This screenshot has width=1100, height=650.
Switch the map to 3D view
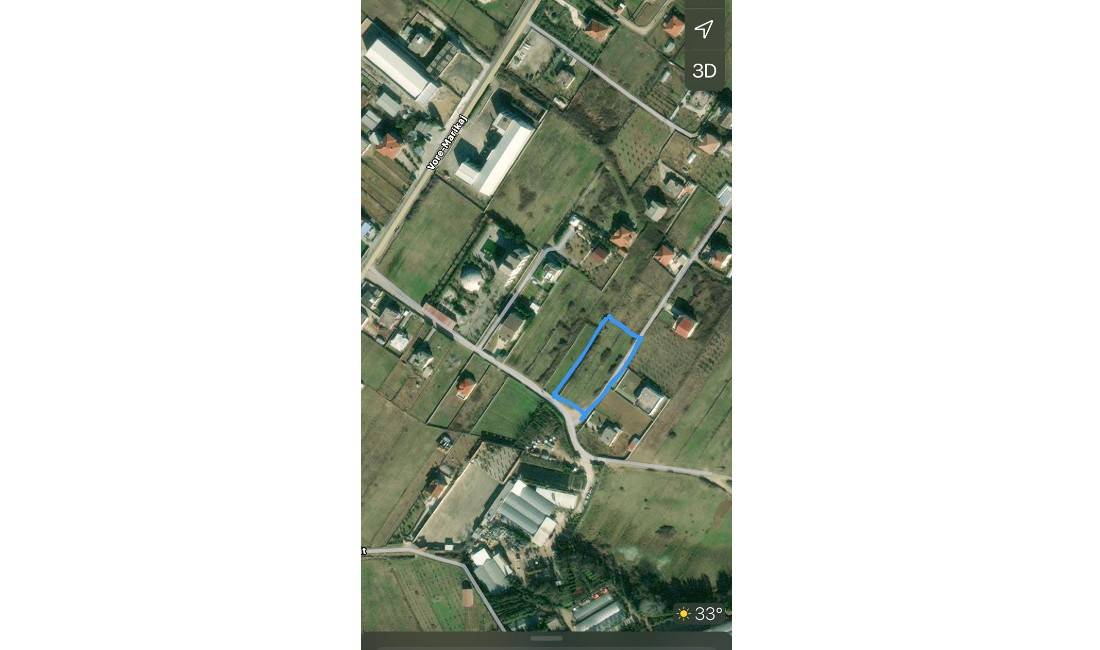click(704, 71)
